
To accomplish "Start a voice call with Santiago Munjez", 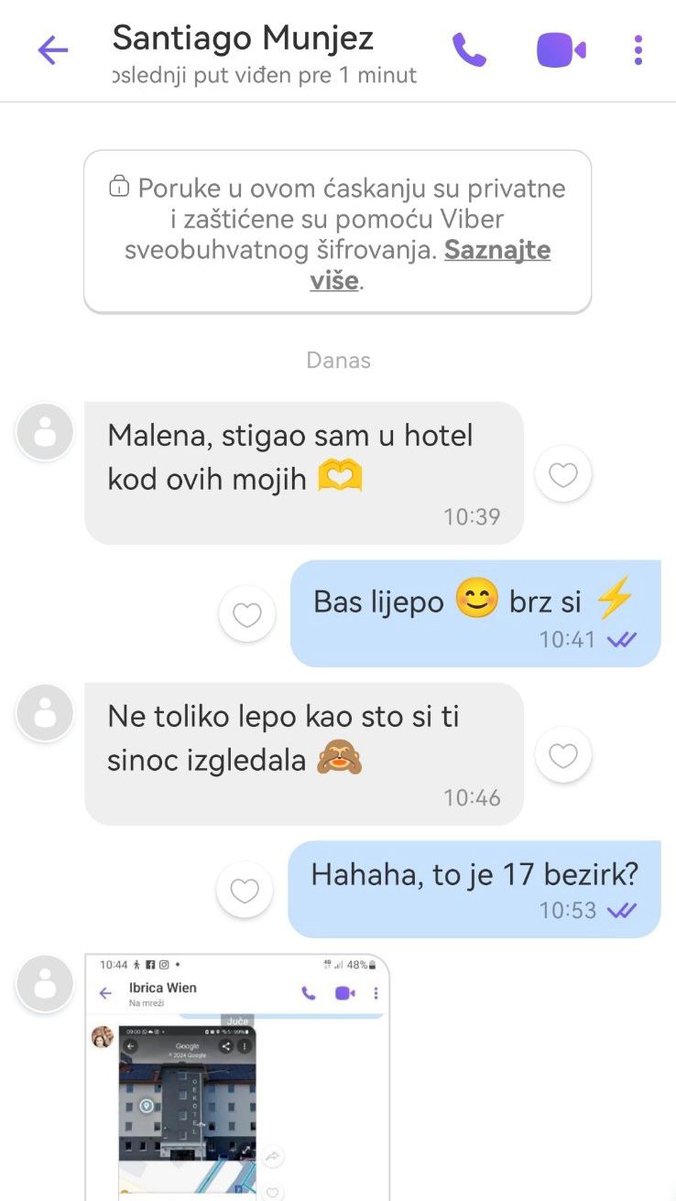I will pyautogui.click(x=468, y=49).
